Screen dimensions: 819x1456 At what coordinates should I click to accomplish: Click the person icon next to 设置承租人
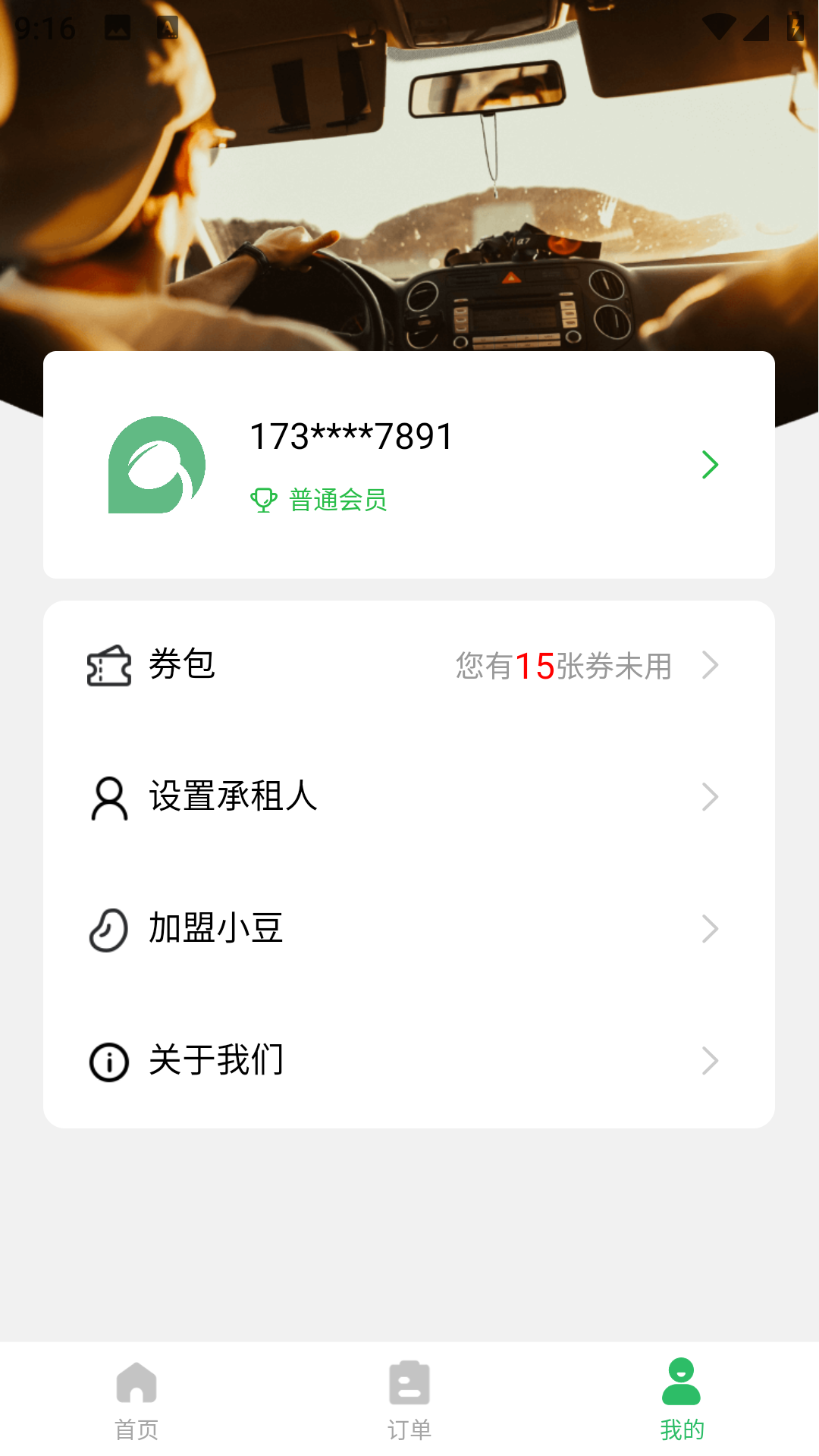(x=108, y=797)
